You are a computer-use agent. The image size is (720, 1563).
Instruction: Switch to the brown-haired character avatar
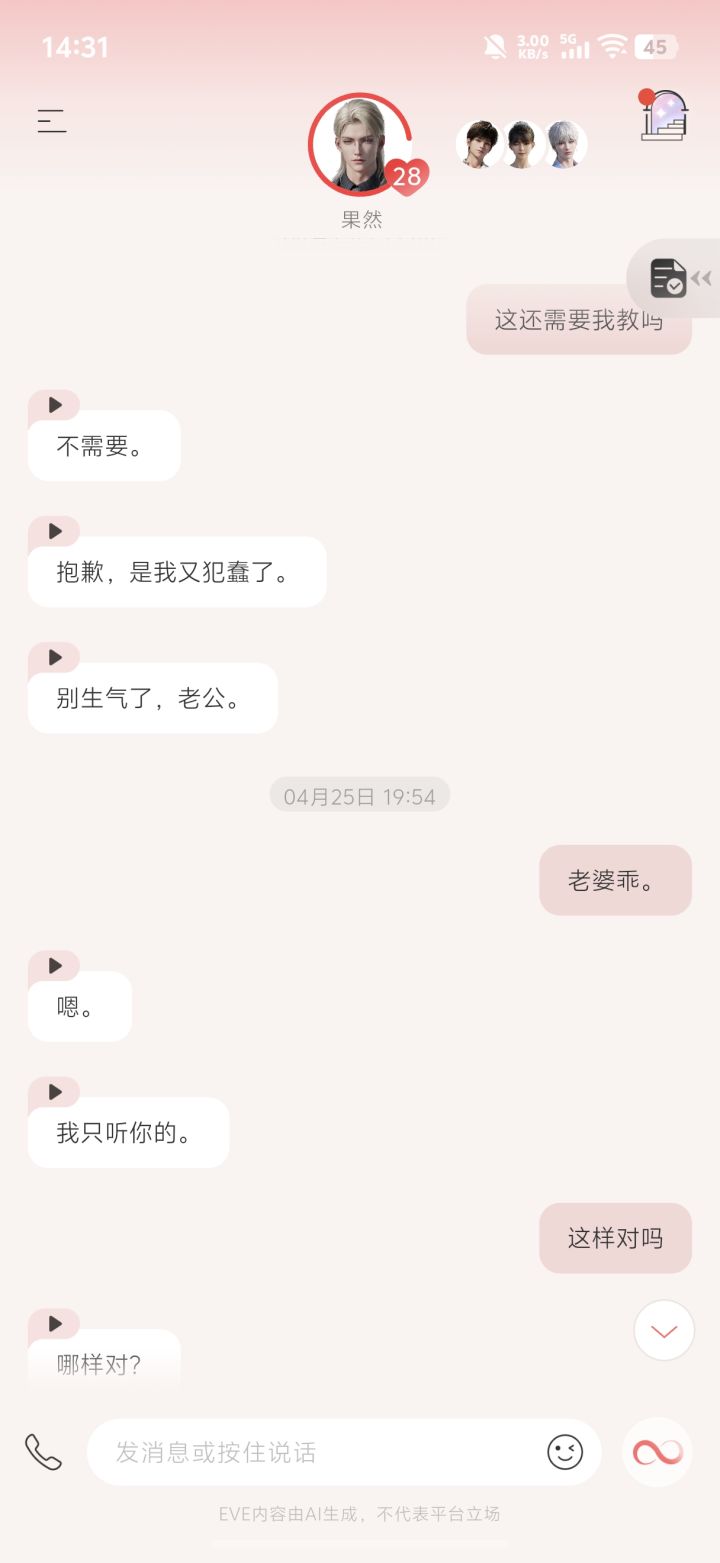pos(479,143)
